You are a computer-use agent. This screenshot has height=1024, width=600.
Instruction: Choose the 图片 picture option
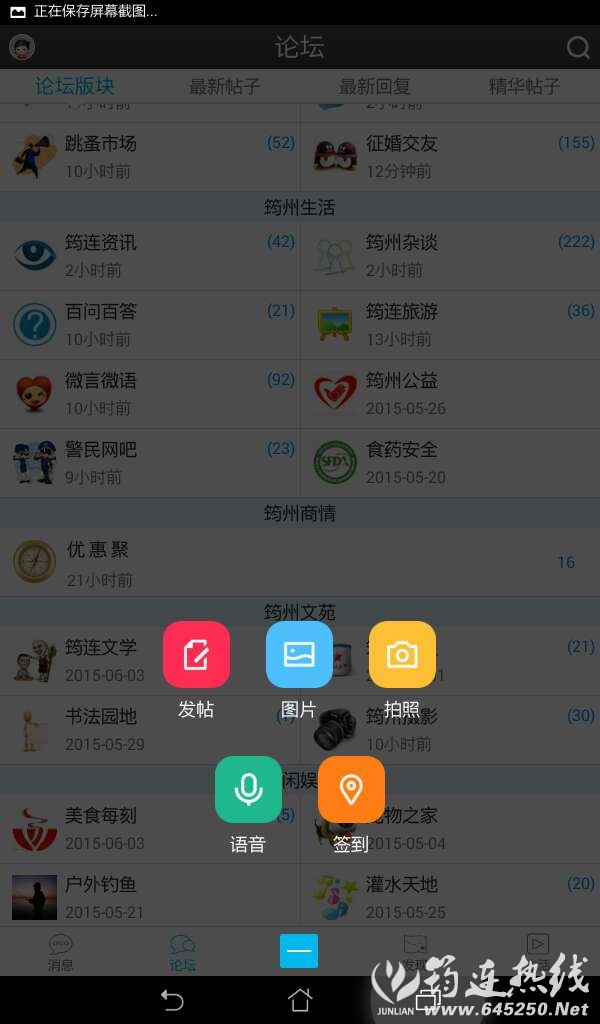pyautogui.click(x=299, y=655)
